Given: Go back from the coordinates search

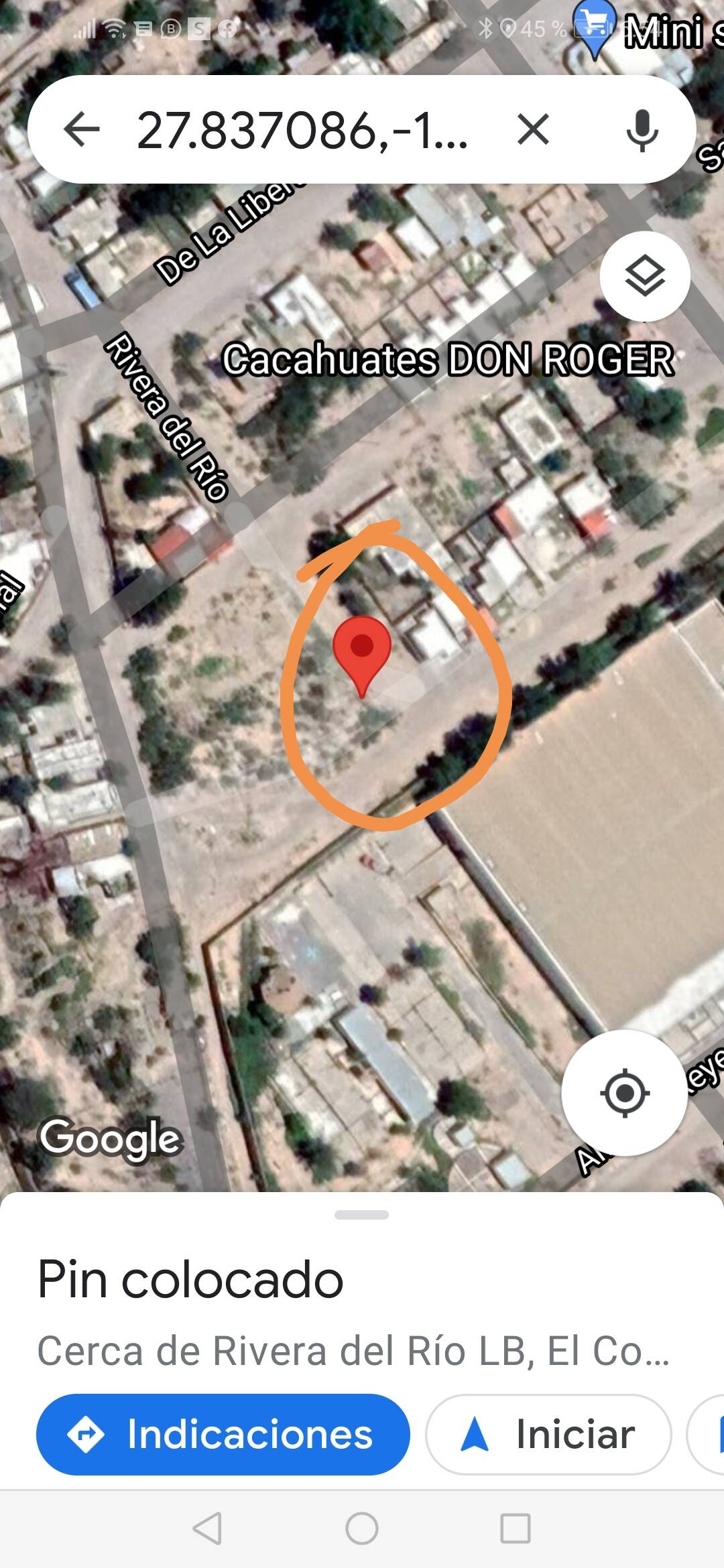Looking at the screenshot, I should (82, 129).
